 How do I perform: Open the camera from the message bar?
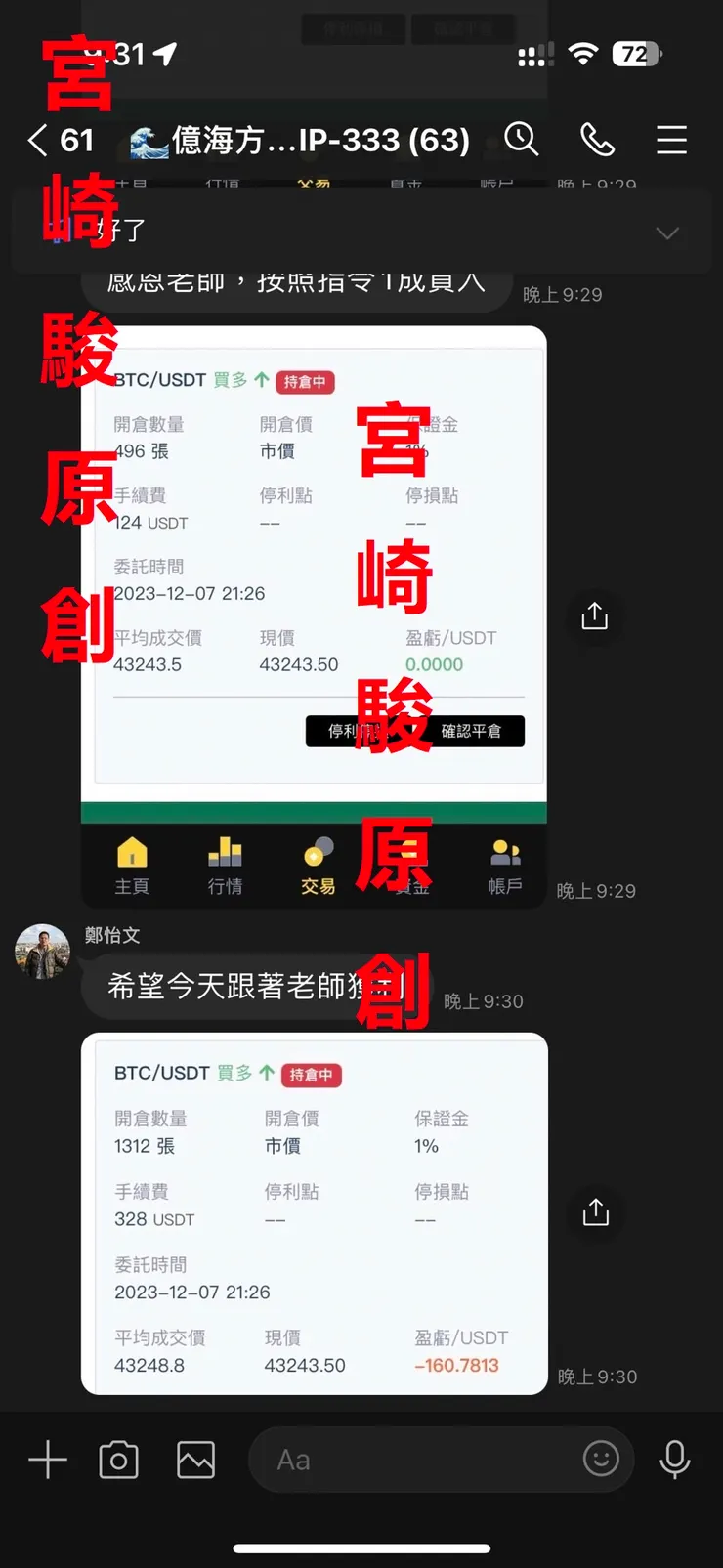click(118, 1460)
